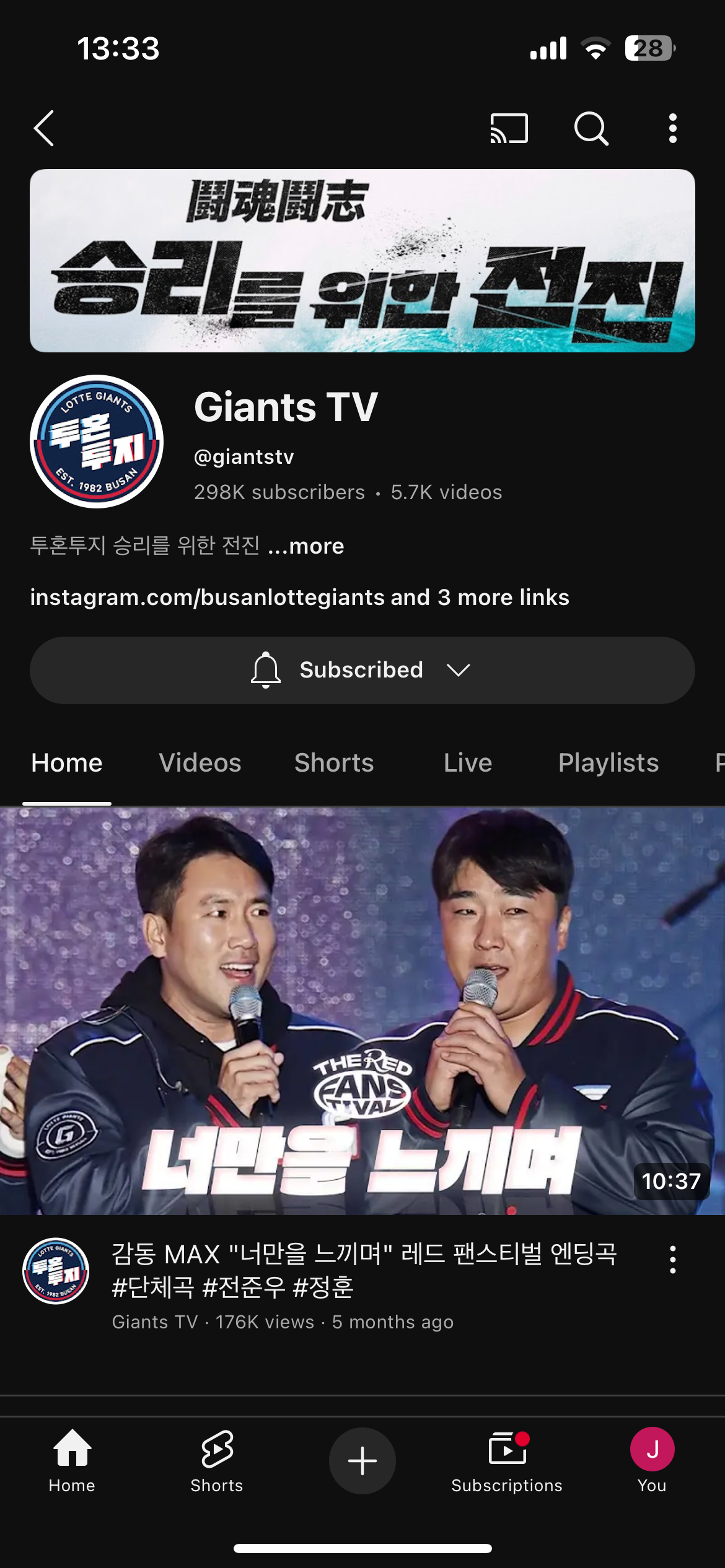
Task: Open the You profile tab
Action: tap(652, 1460)
